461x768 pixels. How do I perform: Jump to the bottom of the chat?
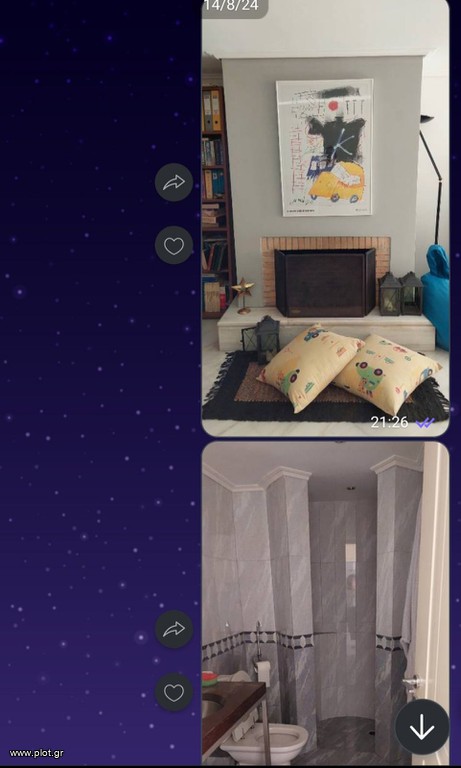[x=422, y=727]
